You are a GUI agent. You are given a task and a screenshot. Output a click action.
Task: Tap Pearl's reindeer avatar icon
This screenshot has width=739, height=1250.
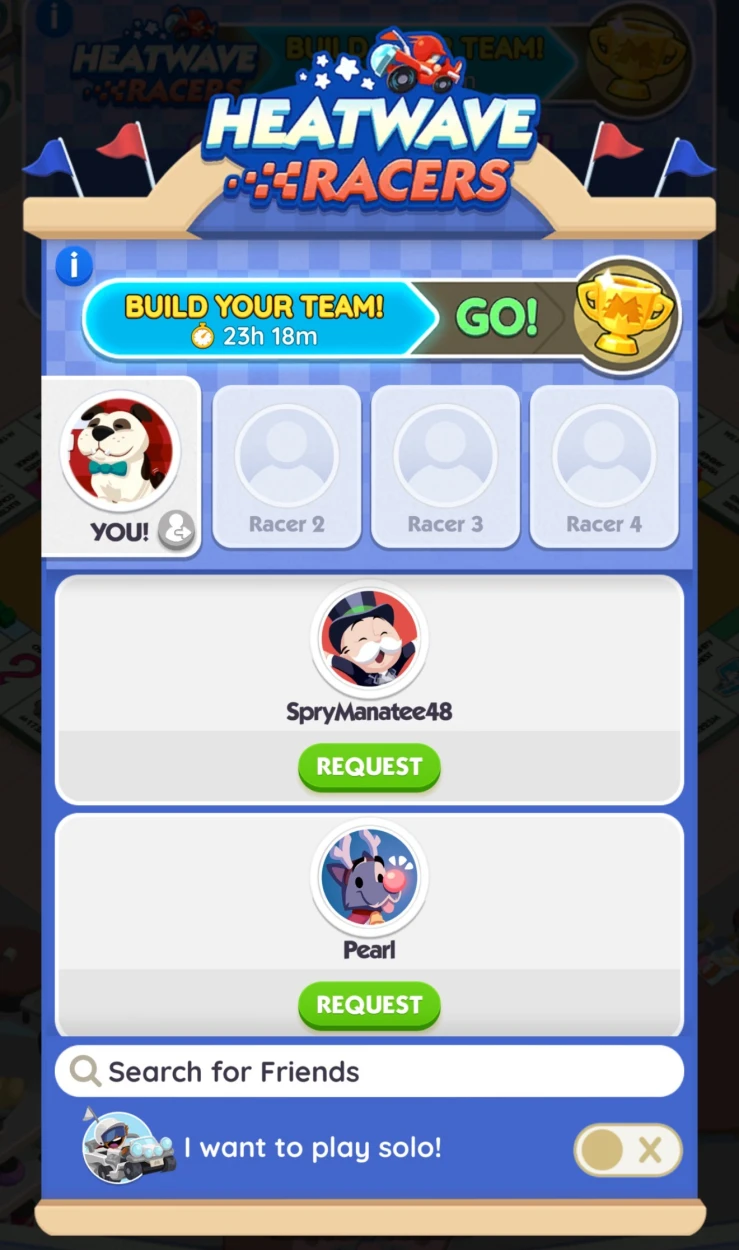click(369, 878)
